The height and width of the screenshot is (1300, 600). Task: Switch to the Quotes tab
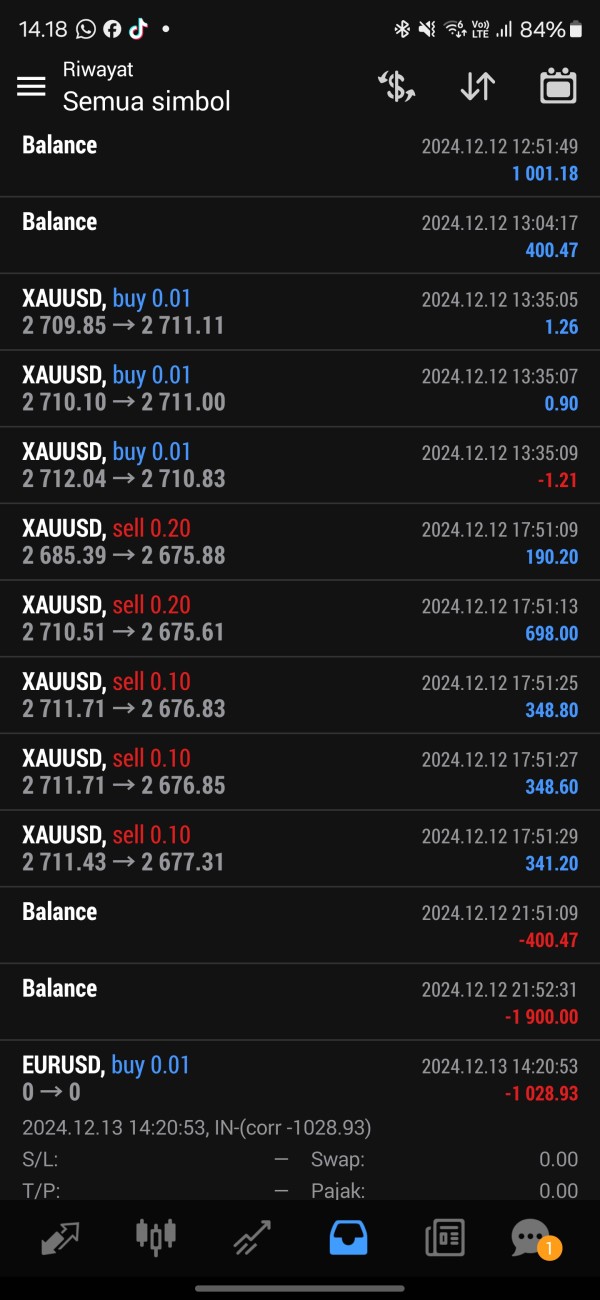60,1238
